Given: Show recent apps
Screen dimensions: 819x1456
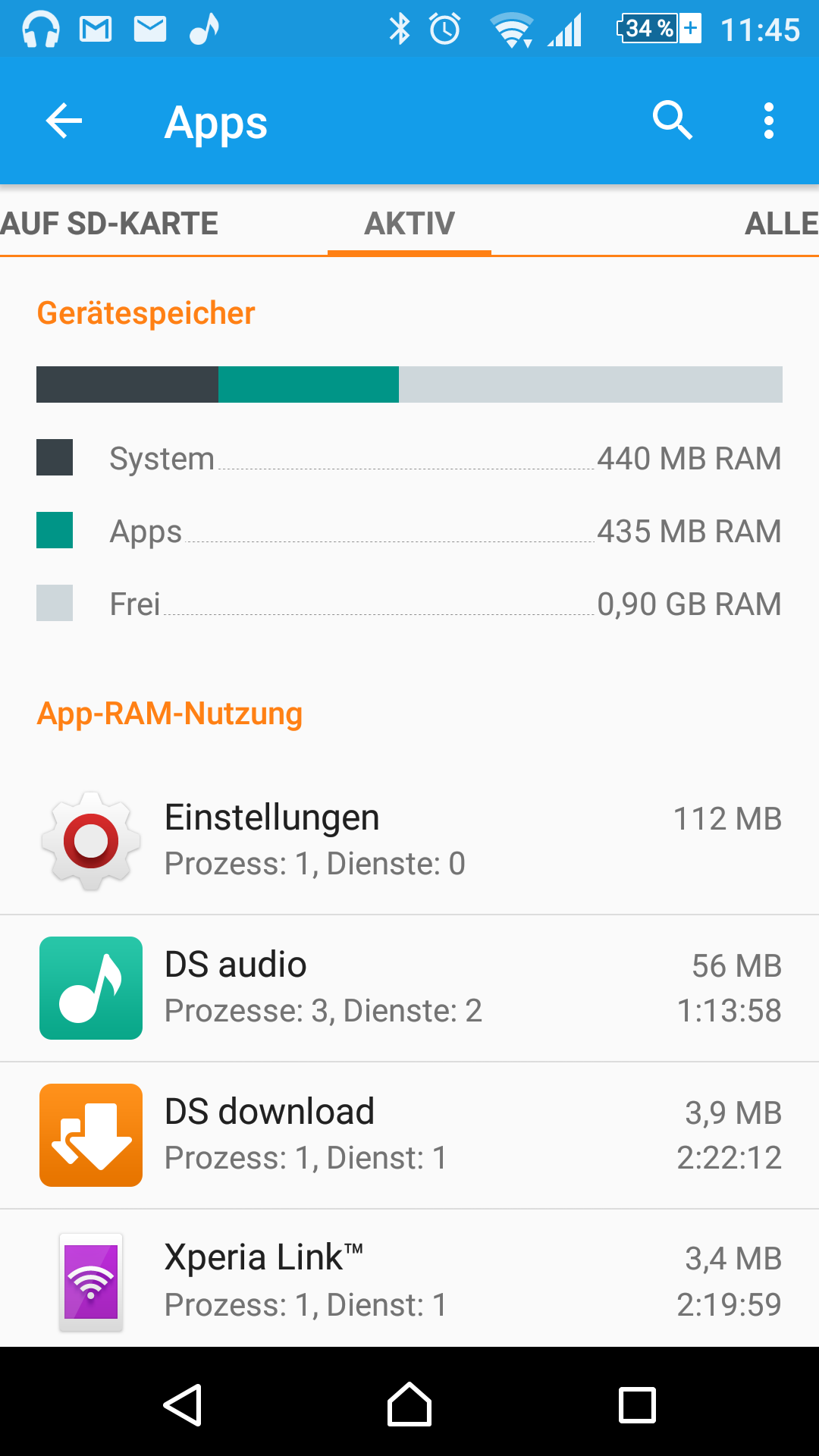Looking at the screenshot, I should click(x=637, y=1404).
